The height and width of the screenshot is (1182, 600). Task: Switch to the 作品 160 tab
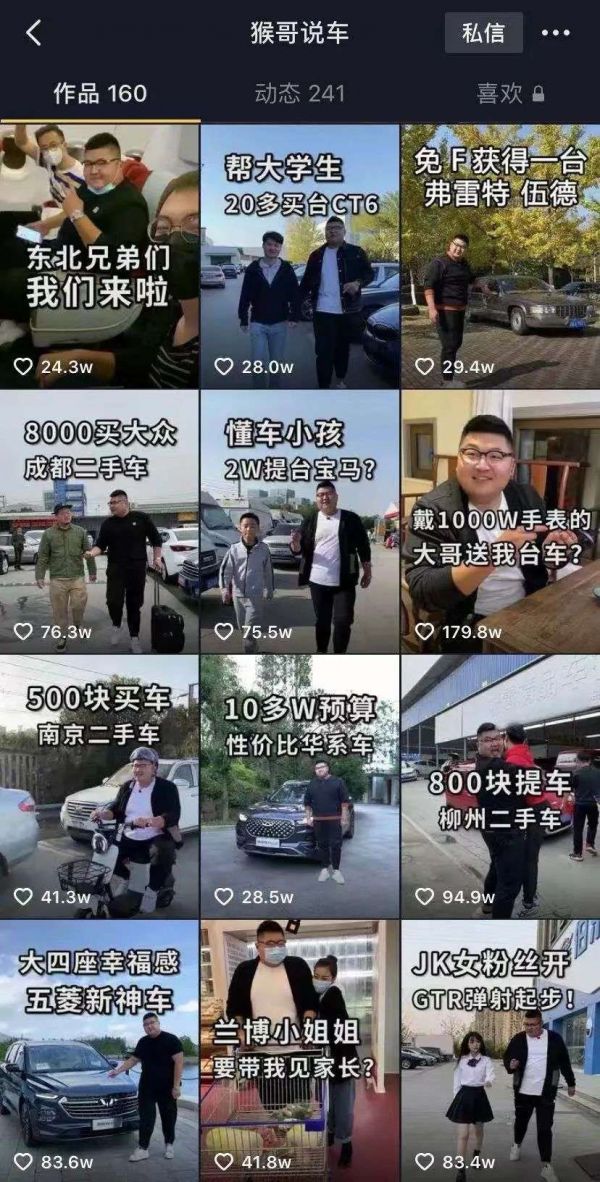click(x=100, y=94)
